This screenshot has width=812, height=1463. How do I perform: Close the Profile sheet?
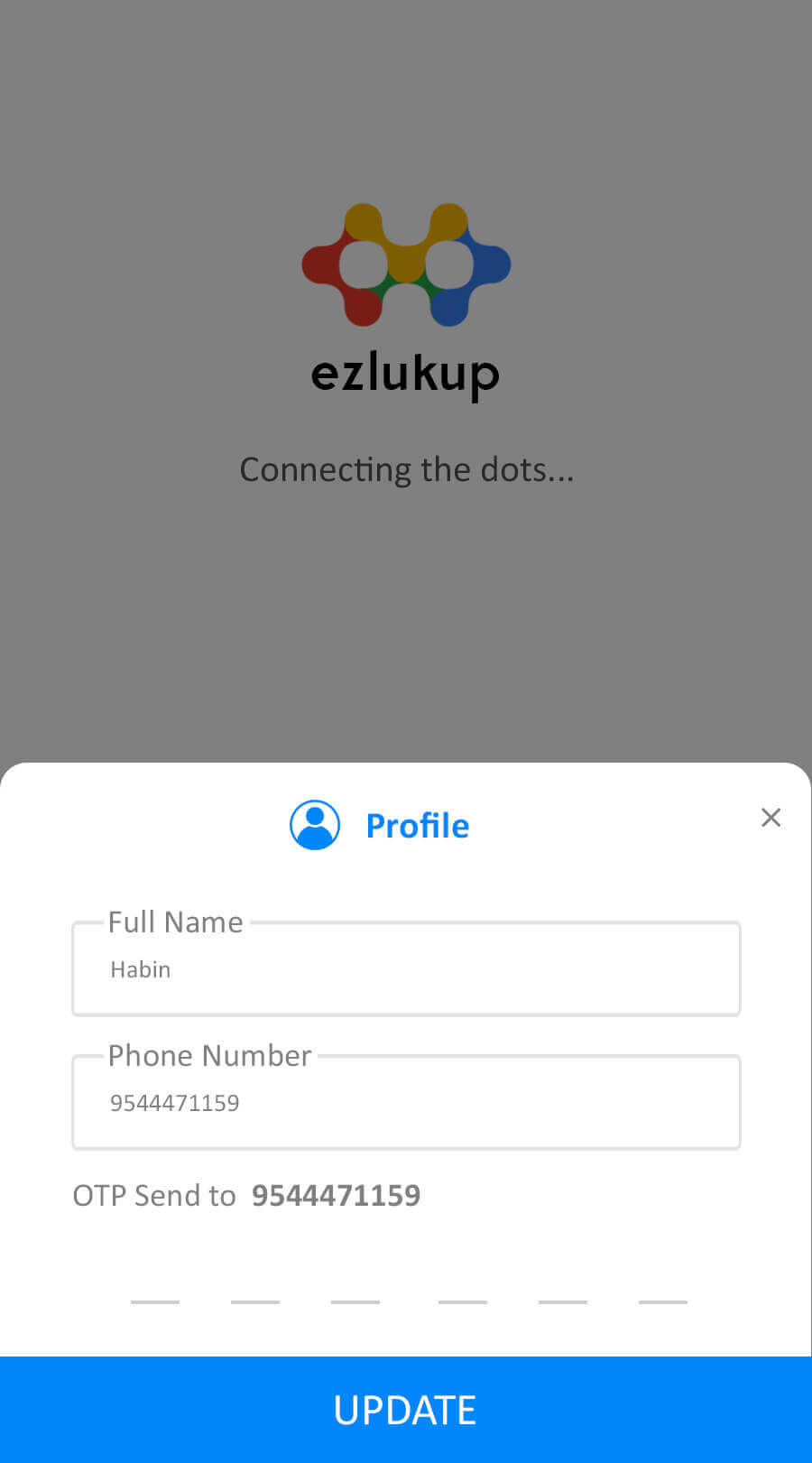(770, 818)
